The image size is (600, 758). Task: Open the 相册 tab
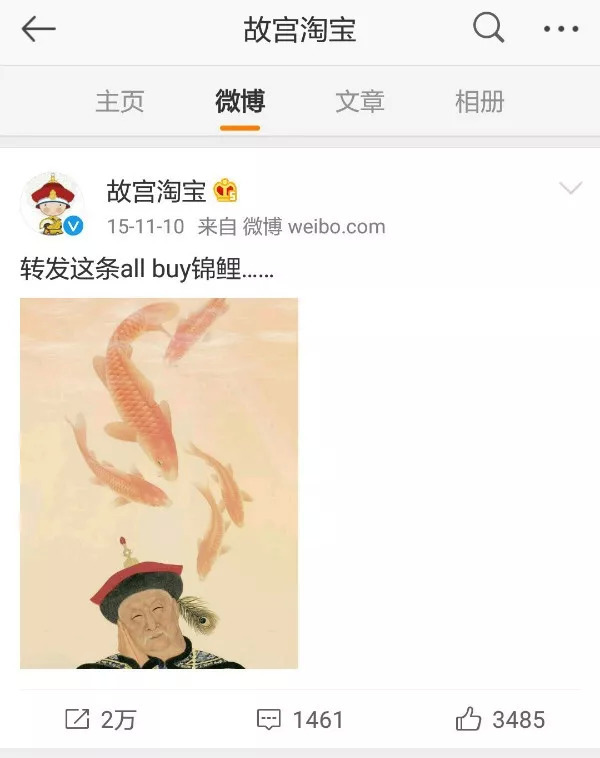pos(480,101)
